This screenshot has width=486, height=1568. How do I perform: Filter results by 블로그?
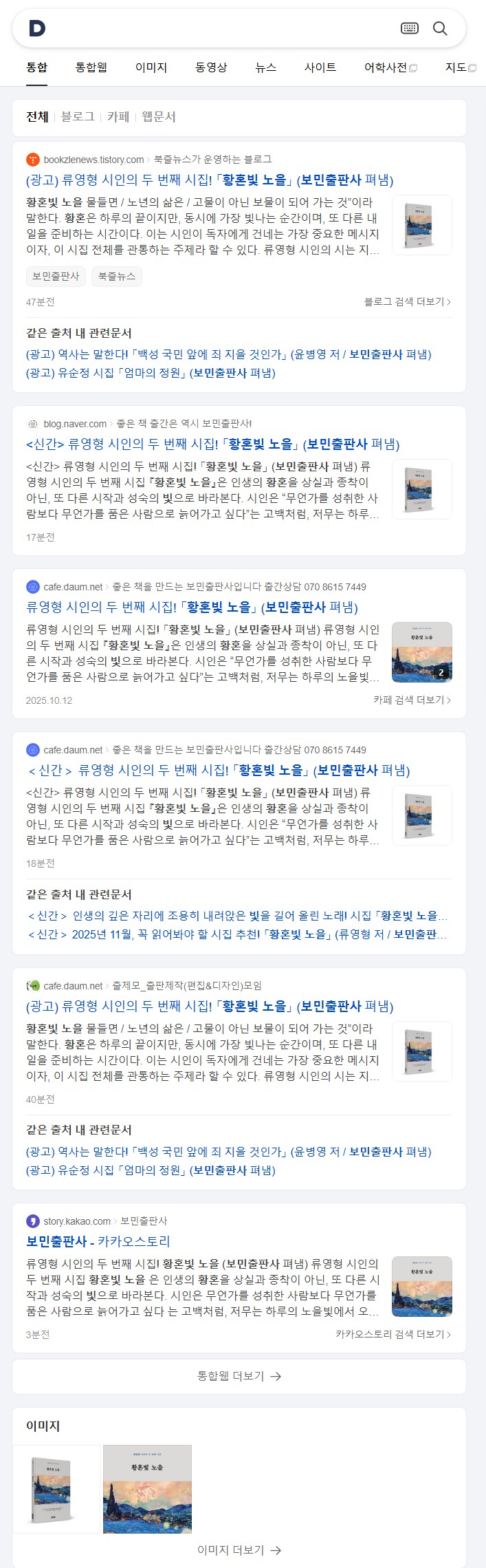(78, 117)
